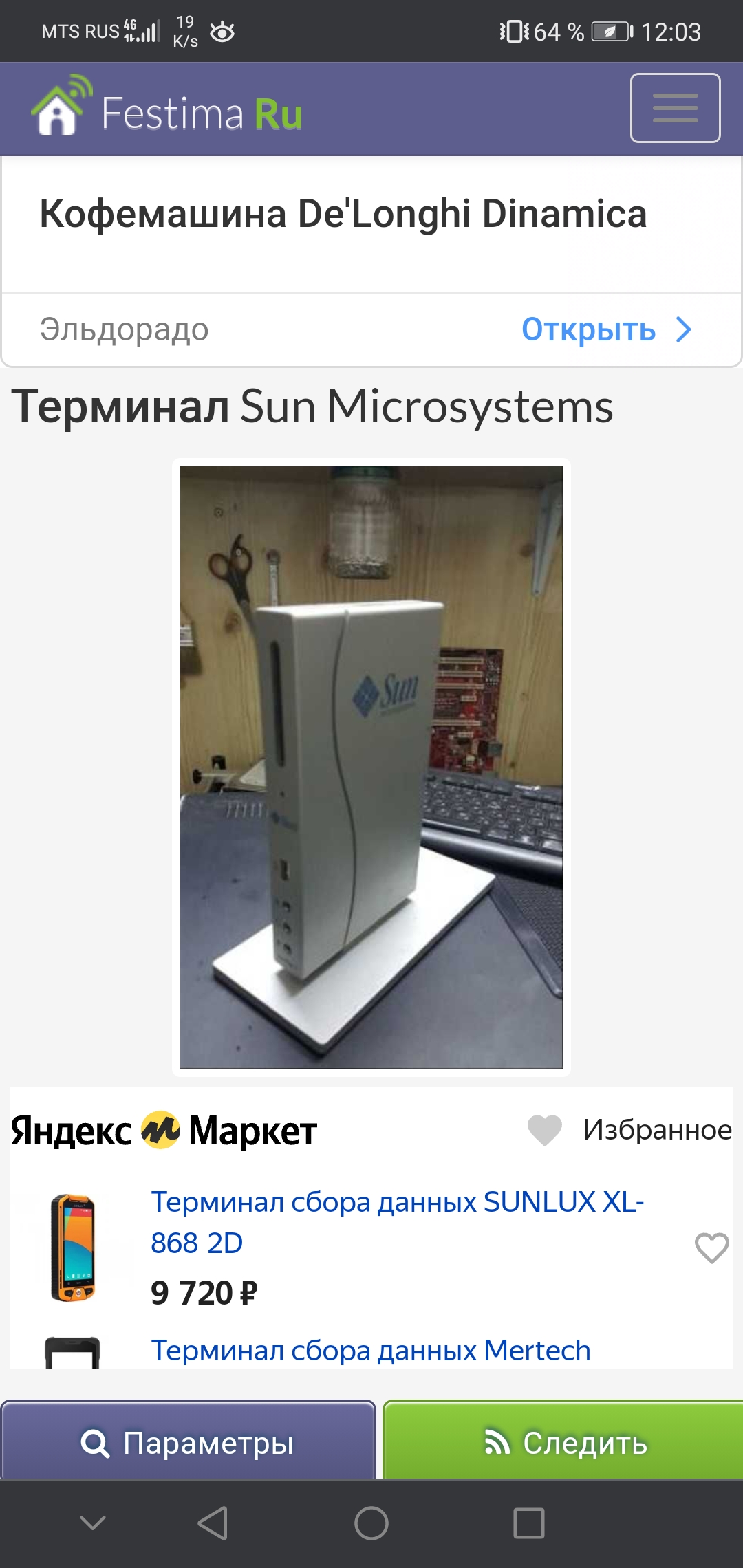
Task: Tap Следить to follow this search
Action: click(x=564, y=1442)
